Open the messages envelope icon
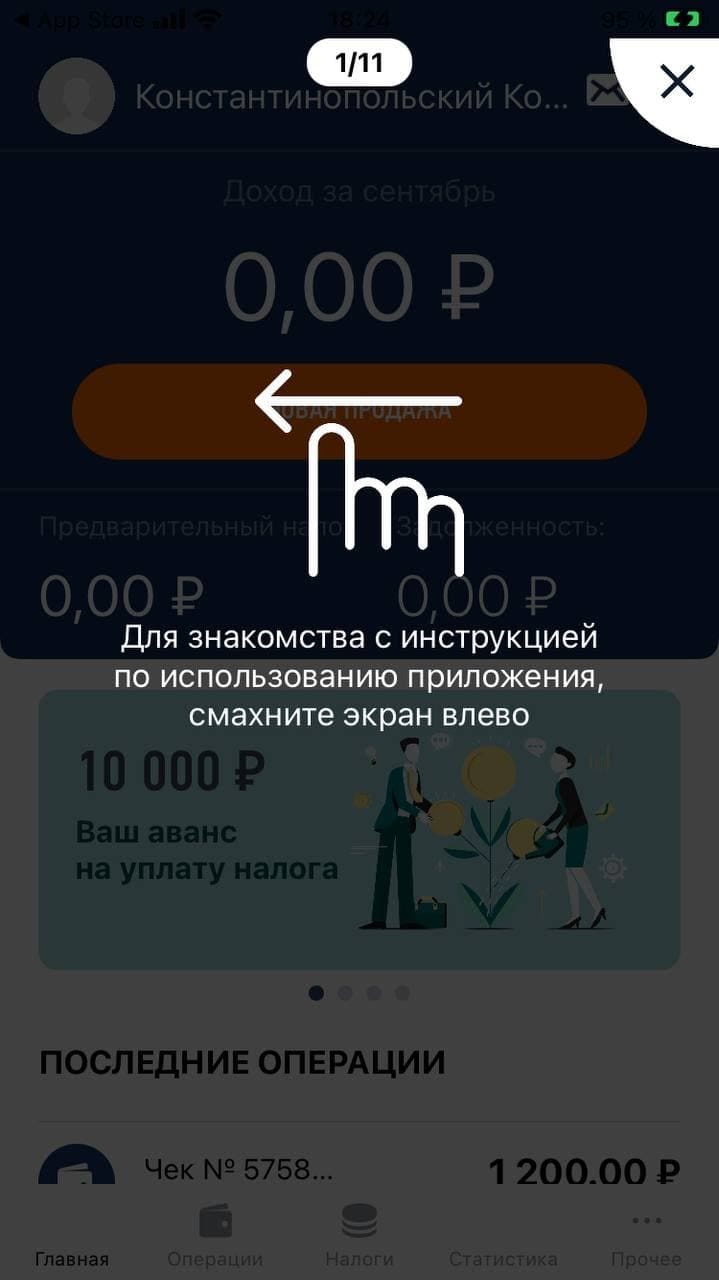Viewport: 719px width, 1280px height. pyautogui.click(x=604, y=92)
